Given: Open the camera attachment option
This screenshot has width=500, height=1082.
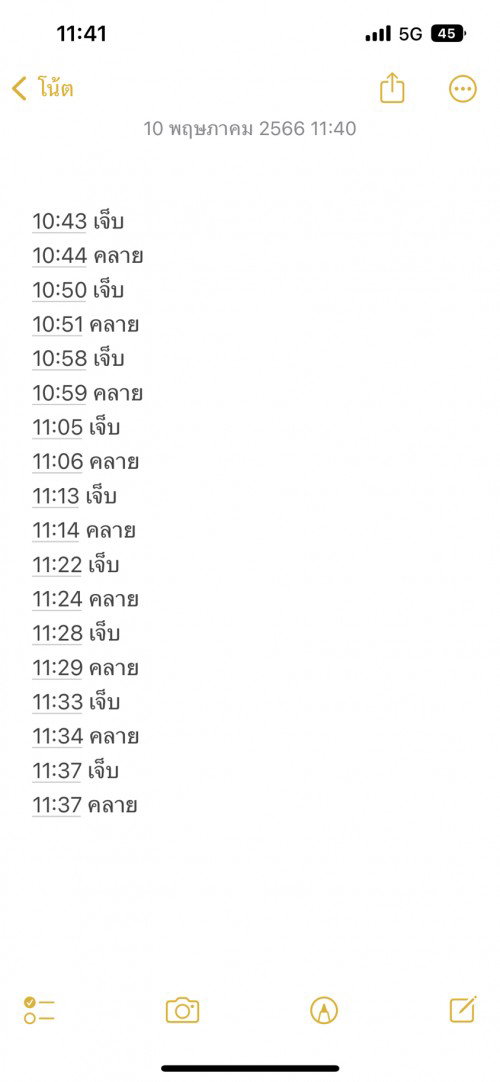Looking at the screenshot, I should [182, 1010].
